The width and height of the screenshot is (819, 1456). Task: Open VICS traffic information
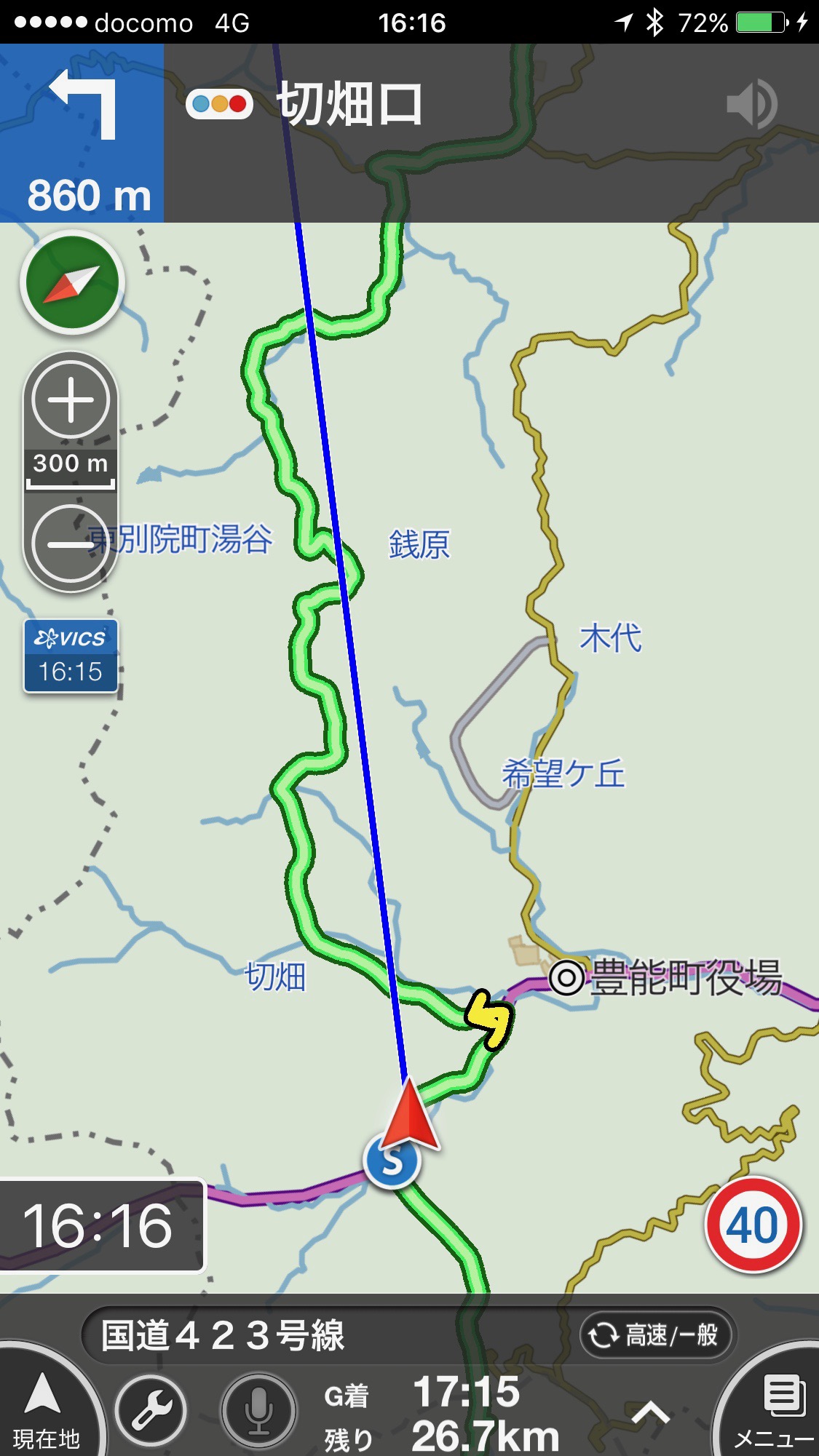pyautogui.click(x=71, y=656)
